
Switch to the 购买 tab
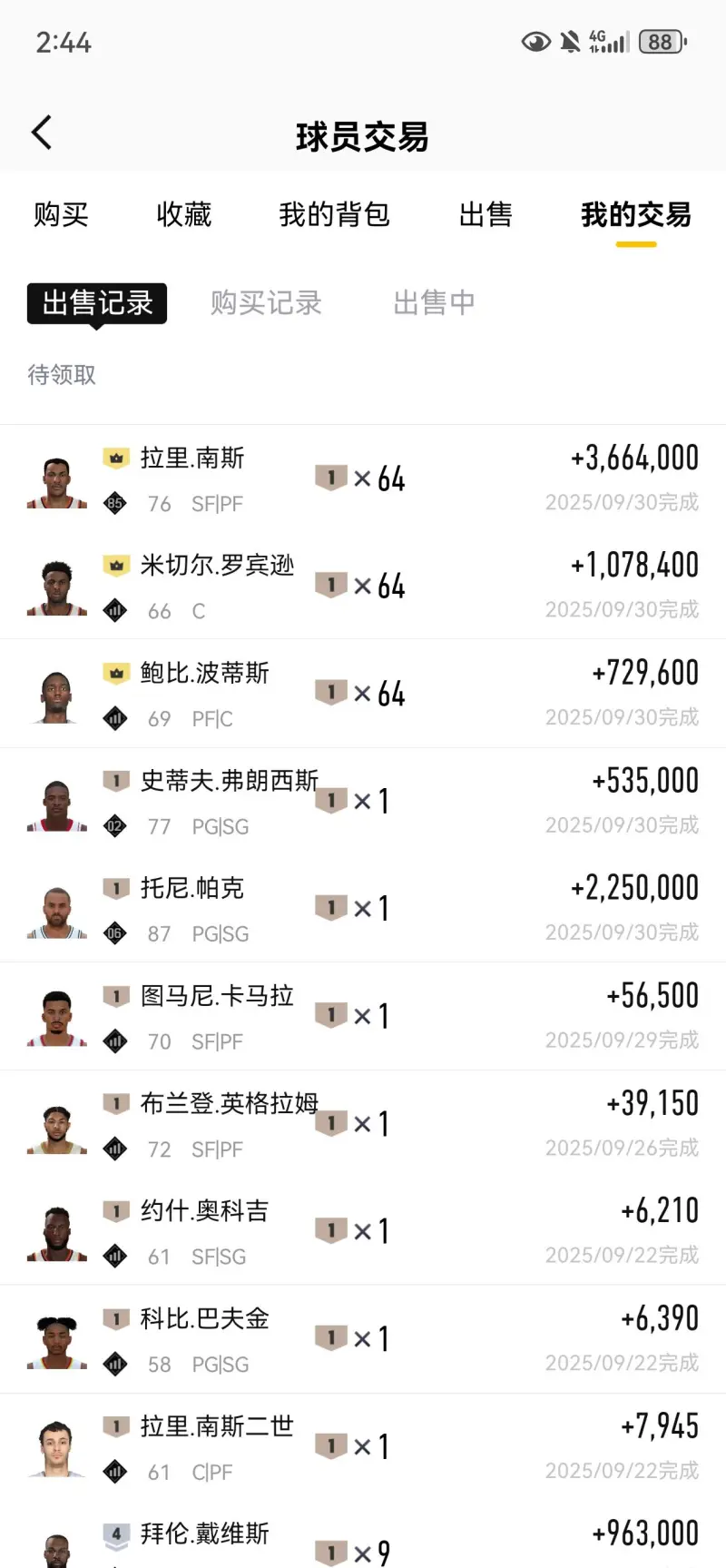click(61, 215)
